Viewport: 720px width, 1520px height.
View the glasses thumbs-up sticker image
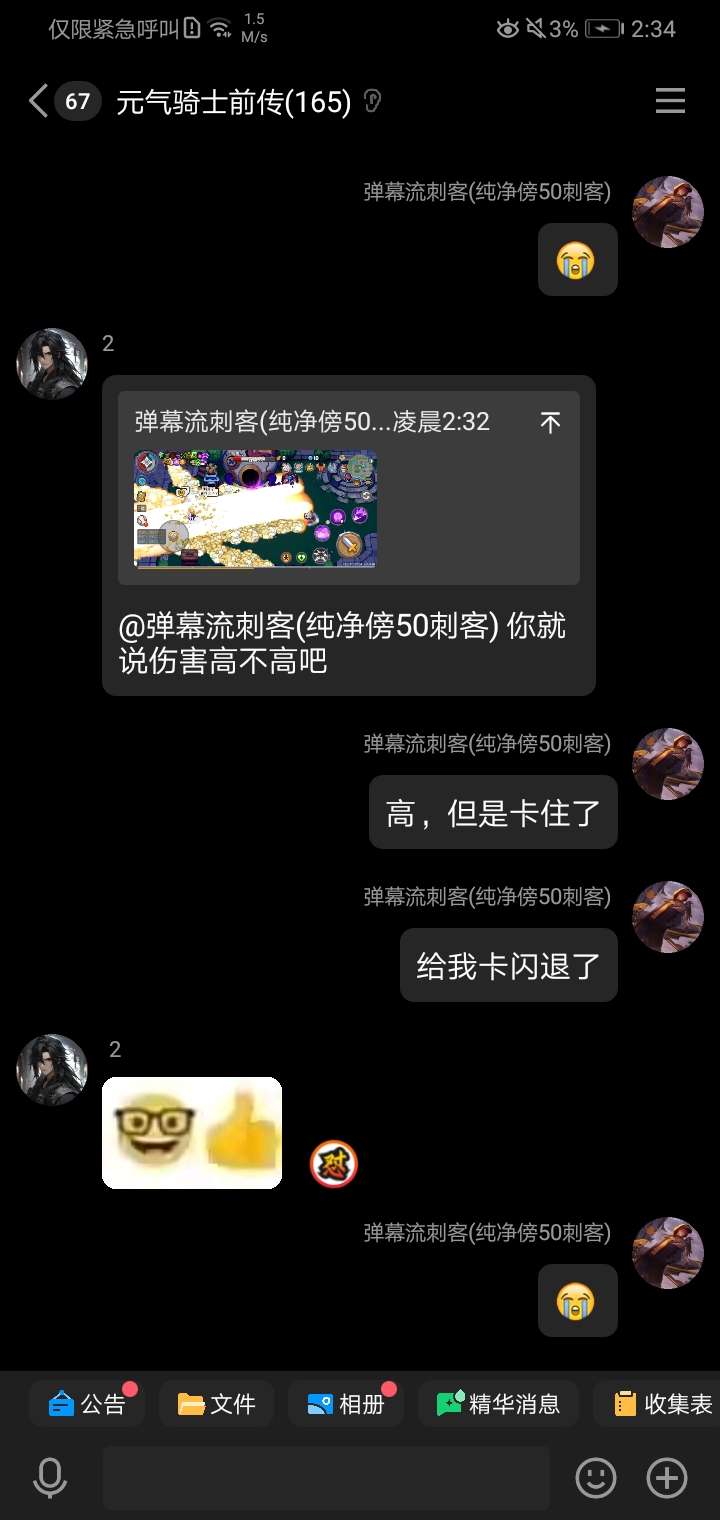(x=192, y=1133)
